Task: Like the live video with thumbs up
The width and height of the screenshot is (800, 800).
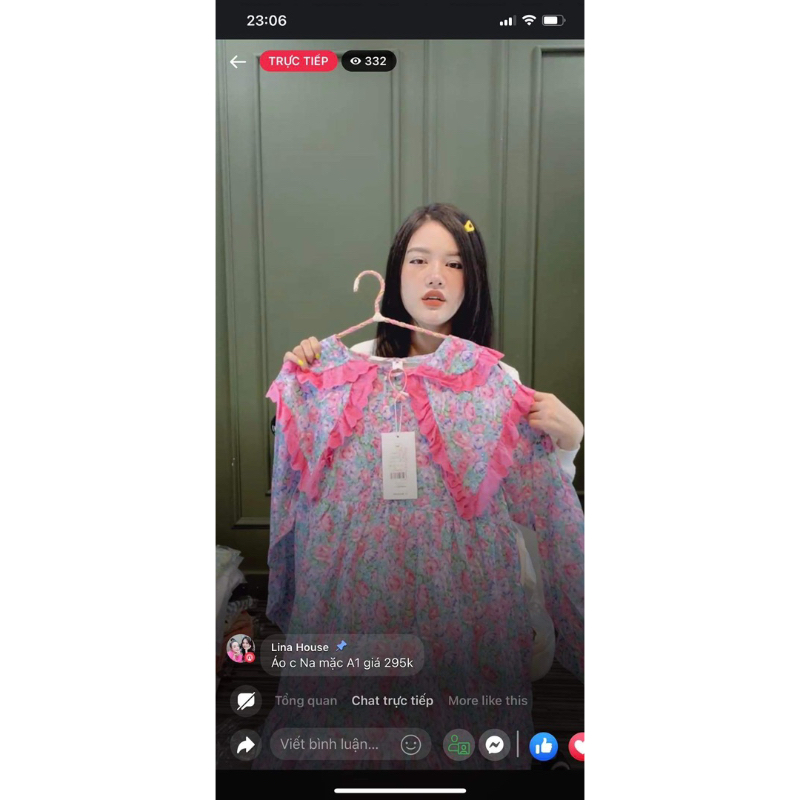Action: tap(543, 746)
